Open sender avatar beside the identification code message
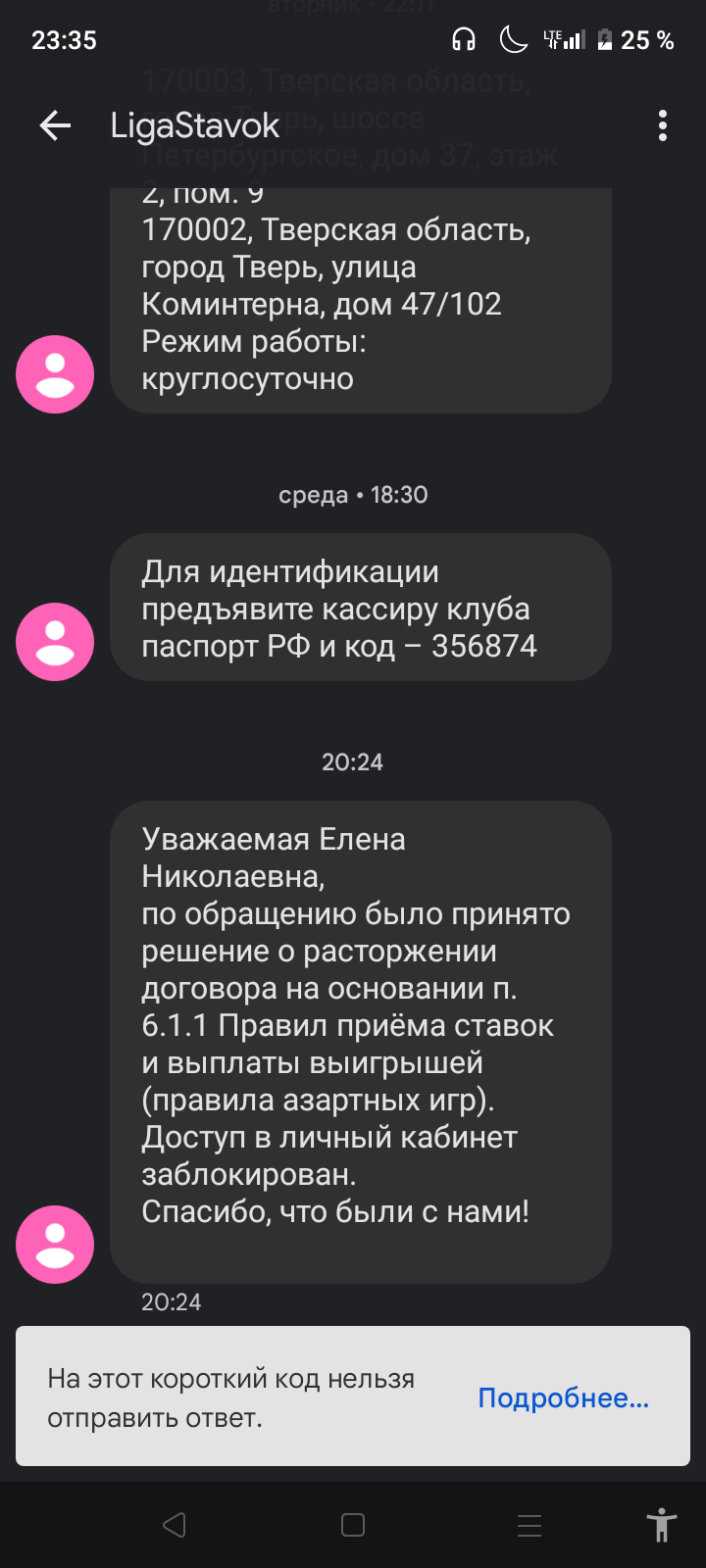 [x=55, y=642]
